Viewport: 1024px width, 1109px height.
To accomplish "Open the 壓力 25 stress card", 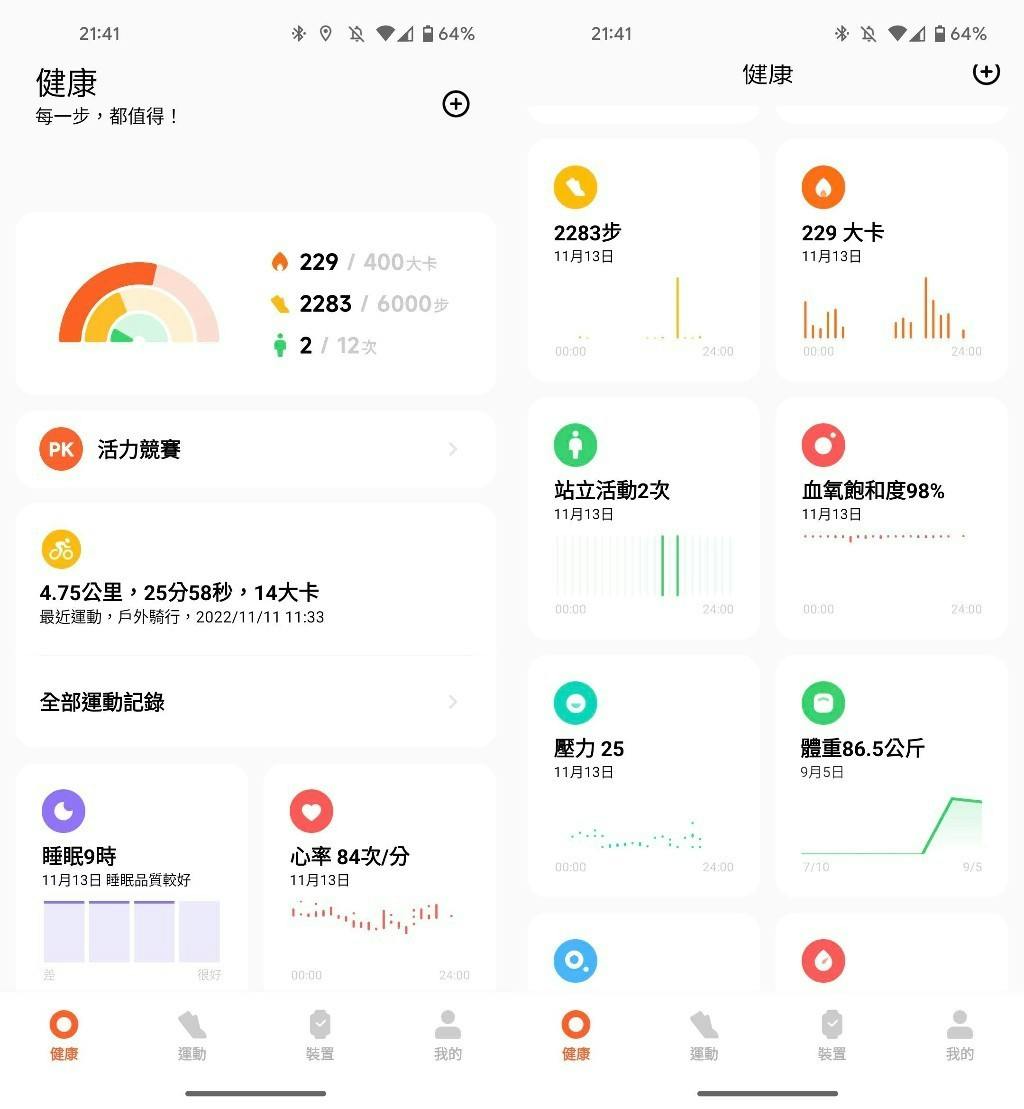I will [x=643, y=776].
